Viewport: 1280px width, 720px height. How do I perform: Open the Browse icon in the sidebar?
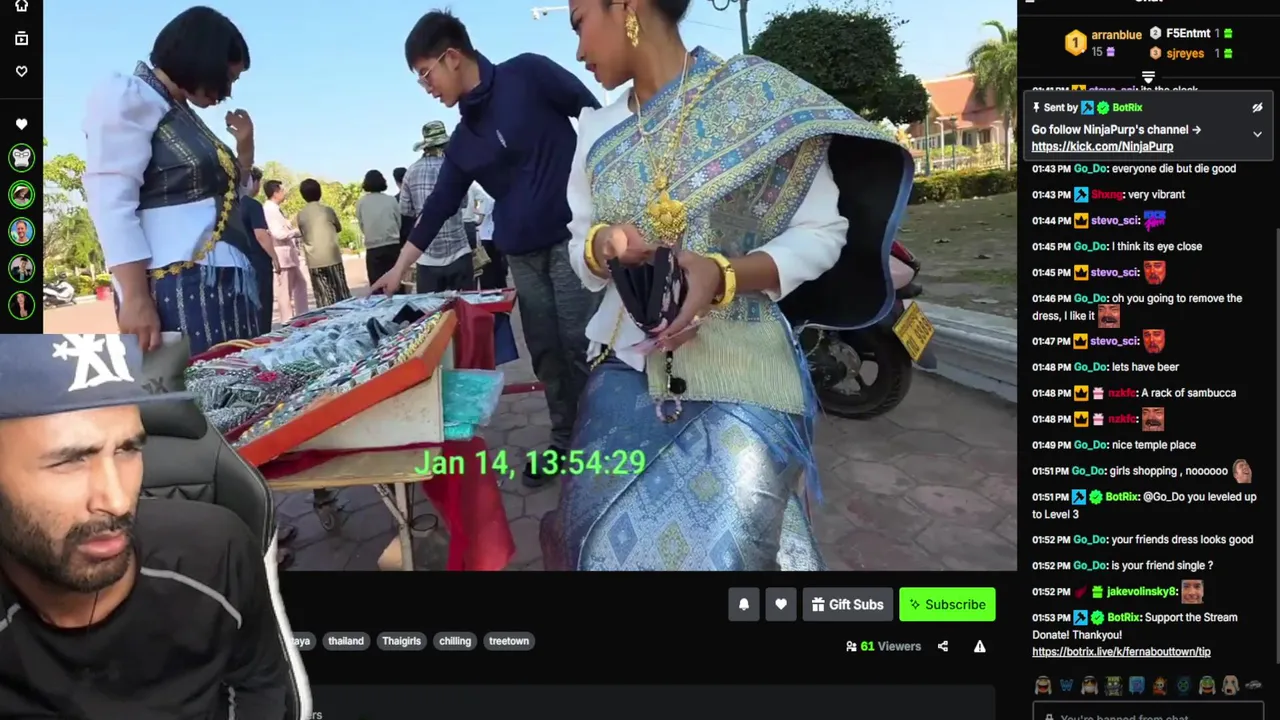[x=21, y=39]
